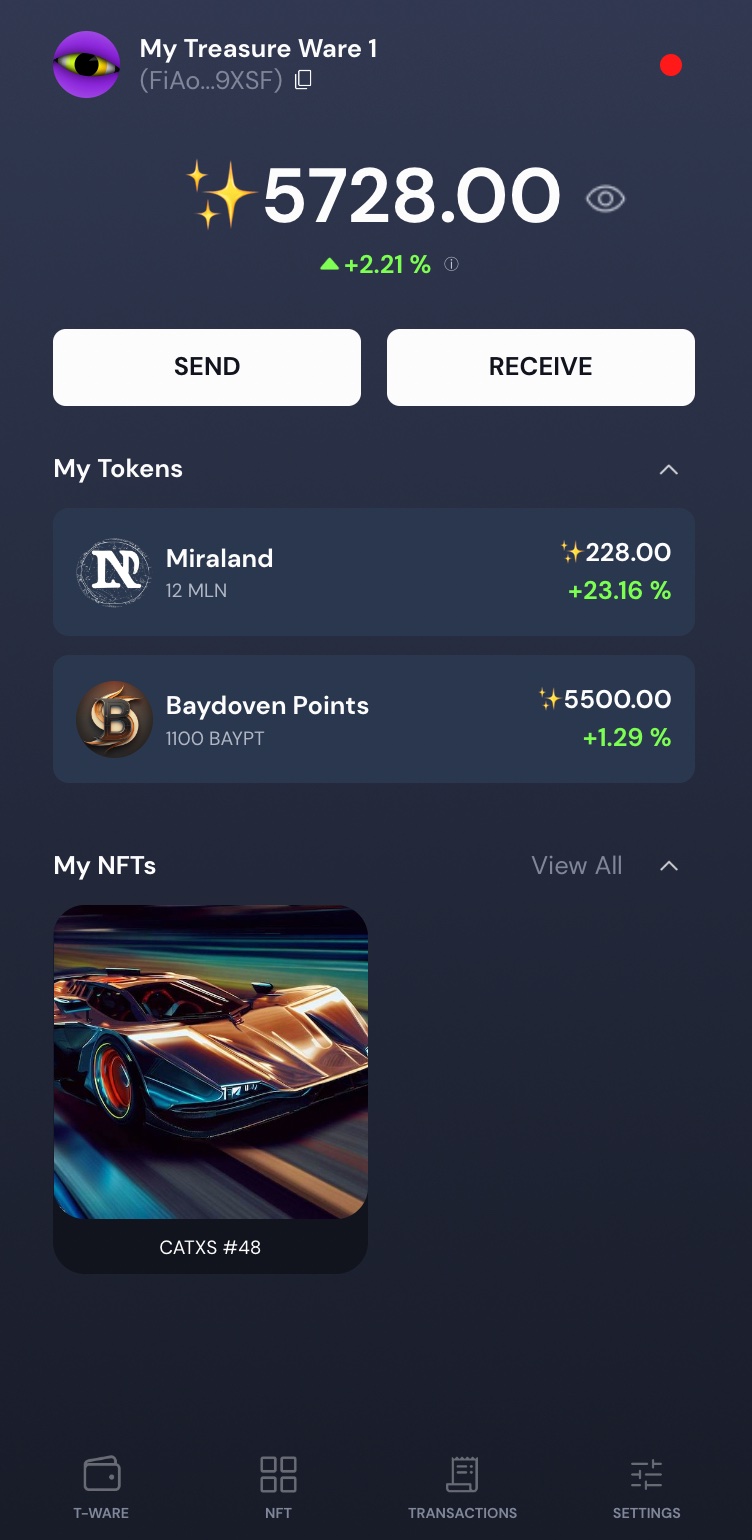
Task: Copy the wallet address
Action: click(x=303, y=80)
